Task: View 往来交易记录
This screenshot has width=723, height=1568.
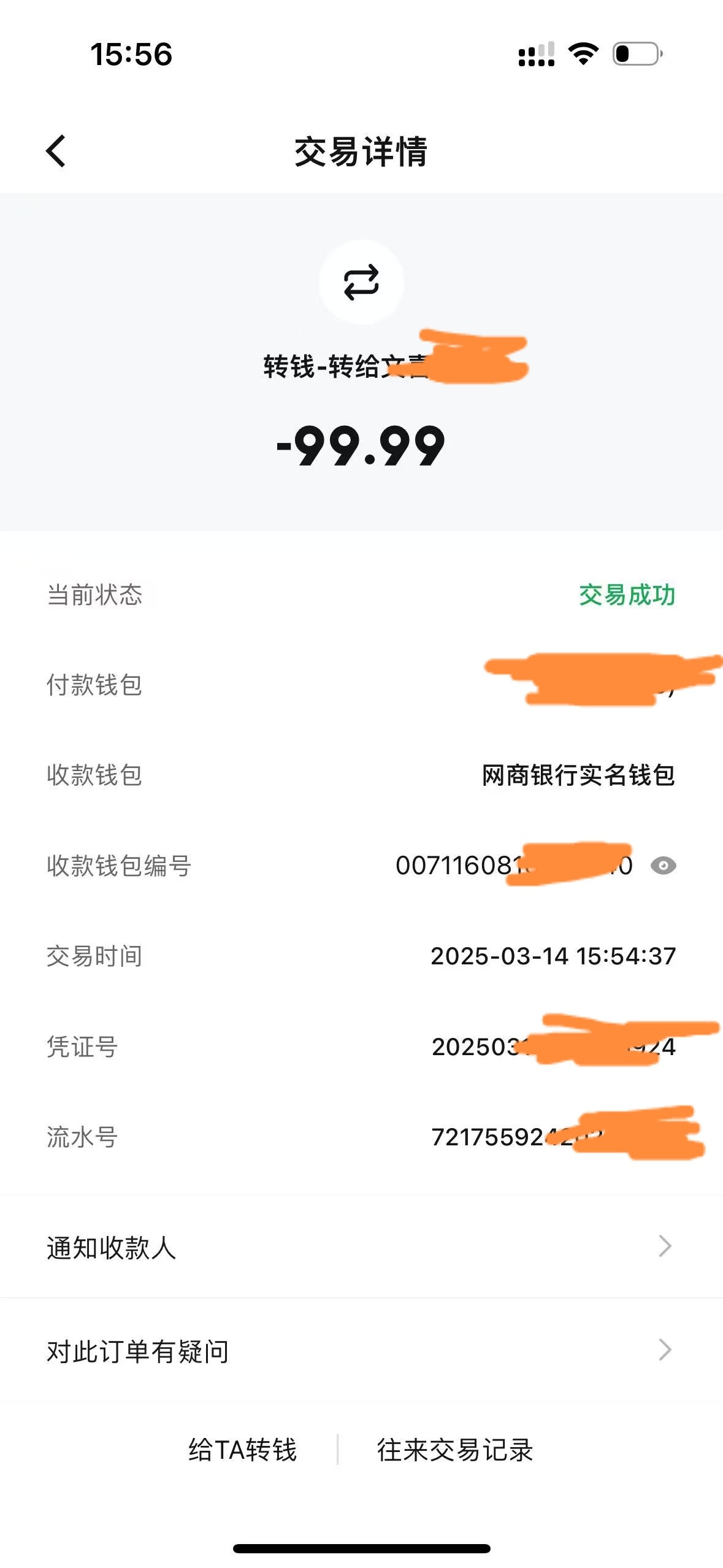Action: point(454,1450)
